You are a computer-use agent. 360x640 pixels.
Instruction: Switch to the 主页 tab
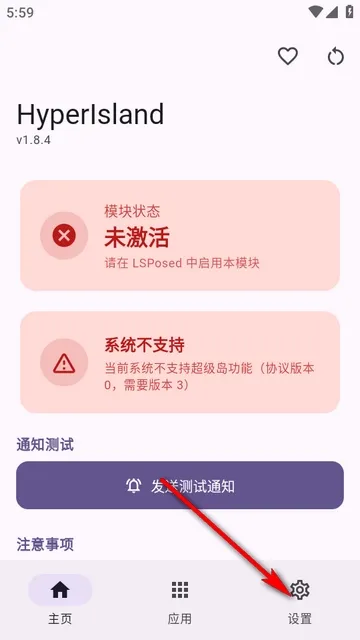point(60,600)
